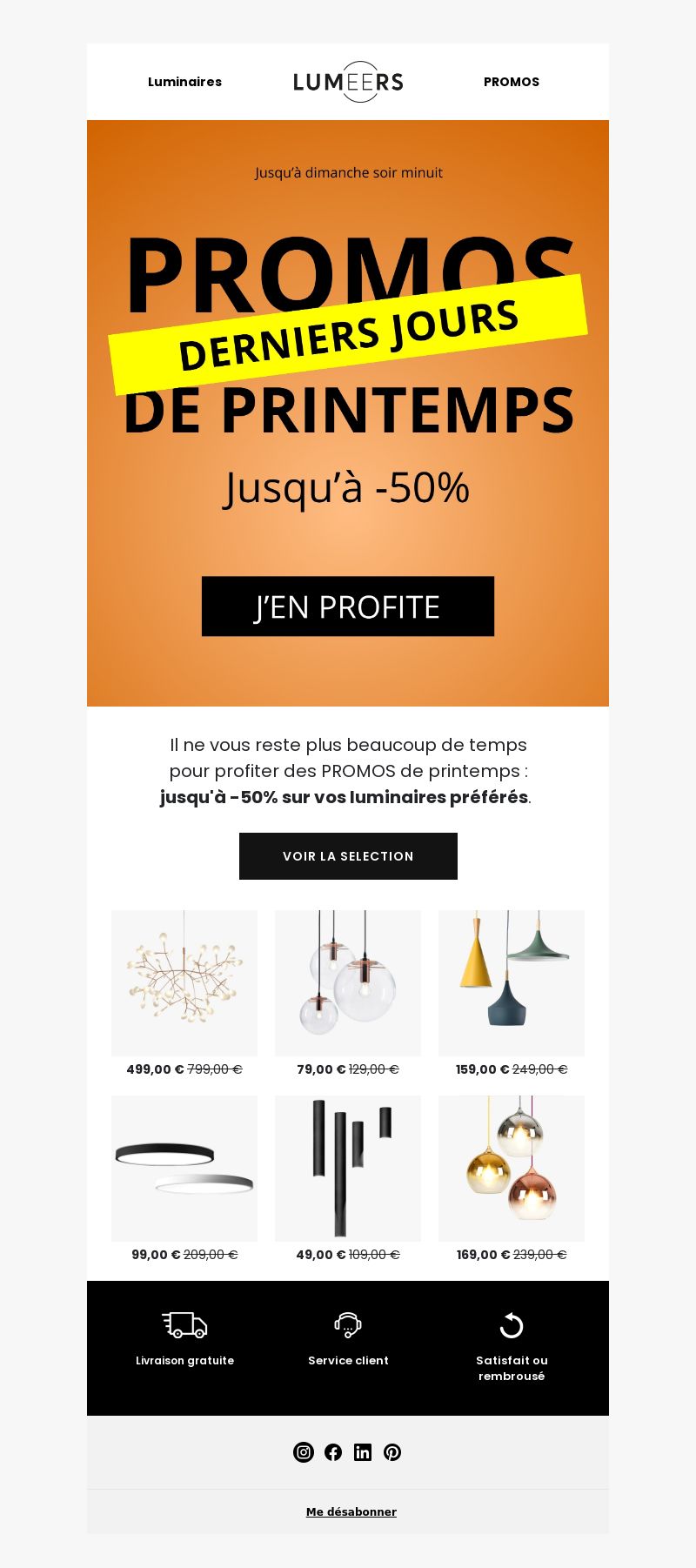Open the Instagram icon

click(304, 1452)
